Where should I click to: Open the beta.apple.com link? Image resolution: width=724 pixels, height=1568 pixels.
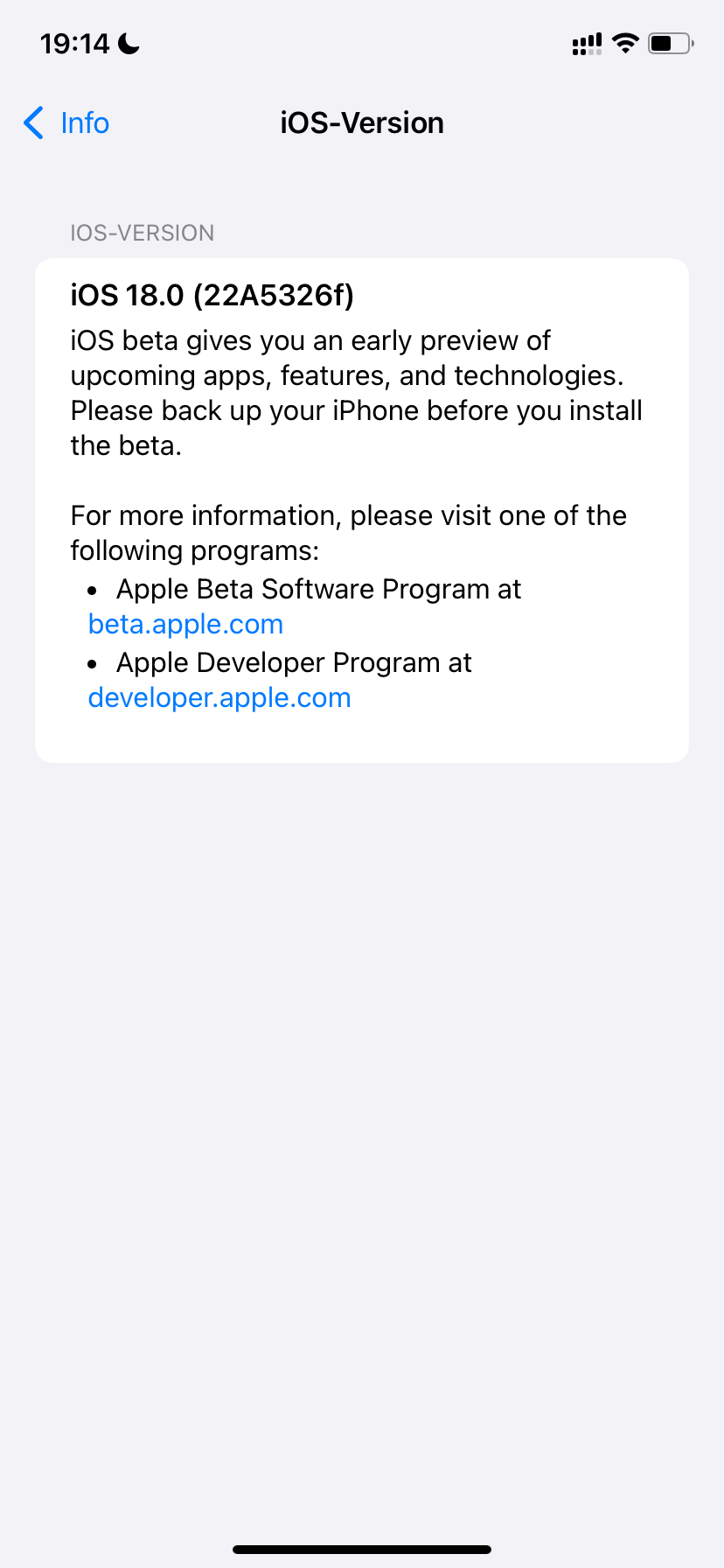(185, 625)
